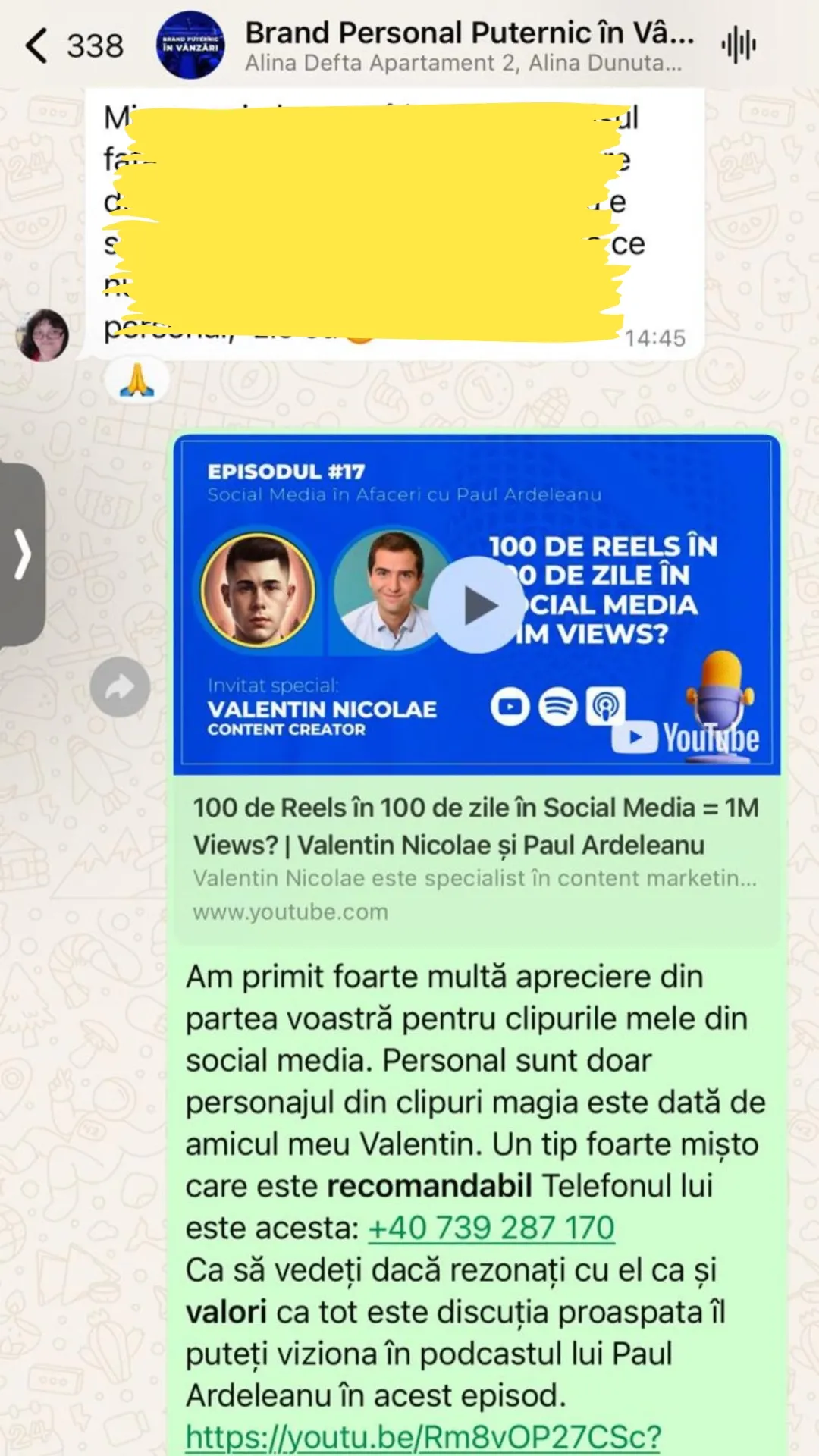Forward the YouTube link message
819x1456 pixels.
click(120, 688)
